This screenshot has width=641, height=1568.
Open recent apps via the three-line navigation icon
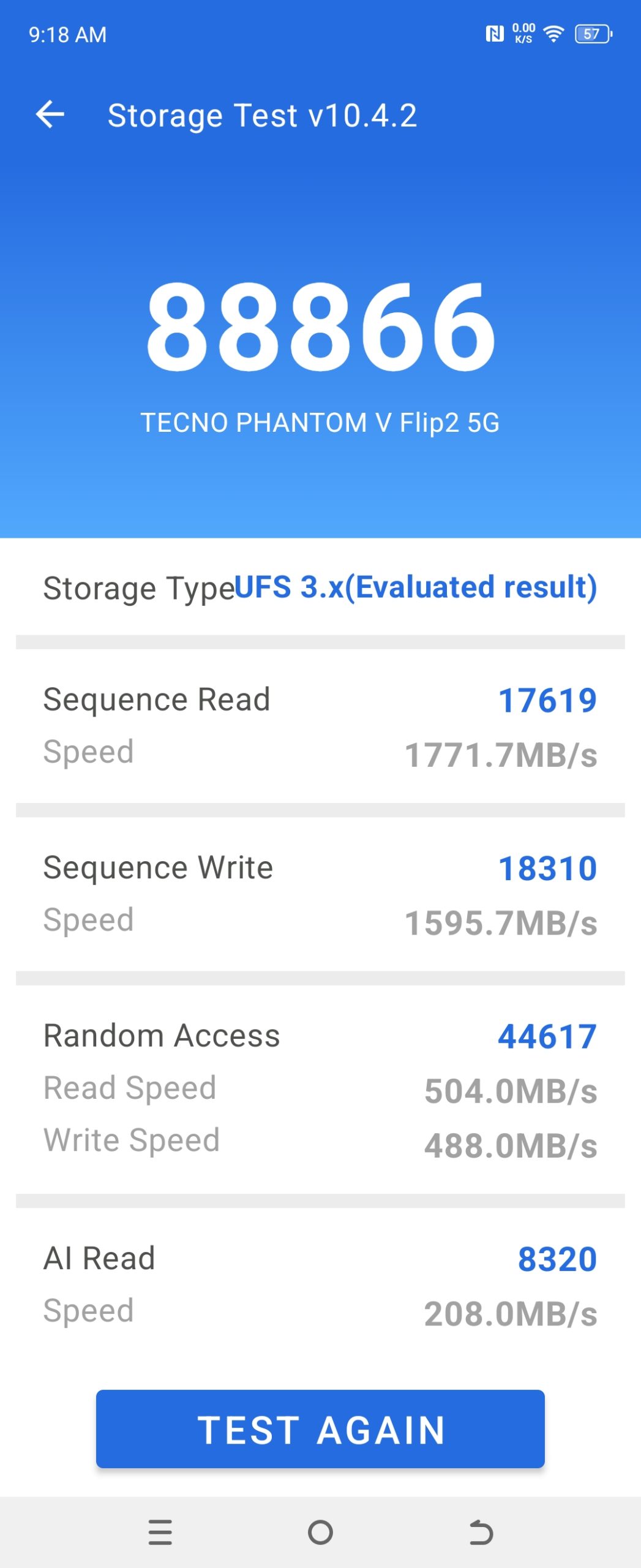[x=160, y=1532]
